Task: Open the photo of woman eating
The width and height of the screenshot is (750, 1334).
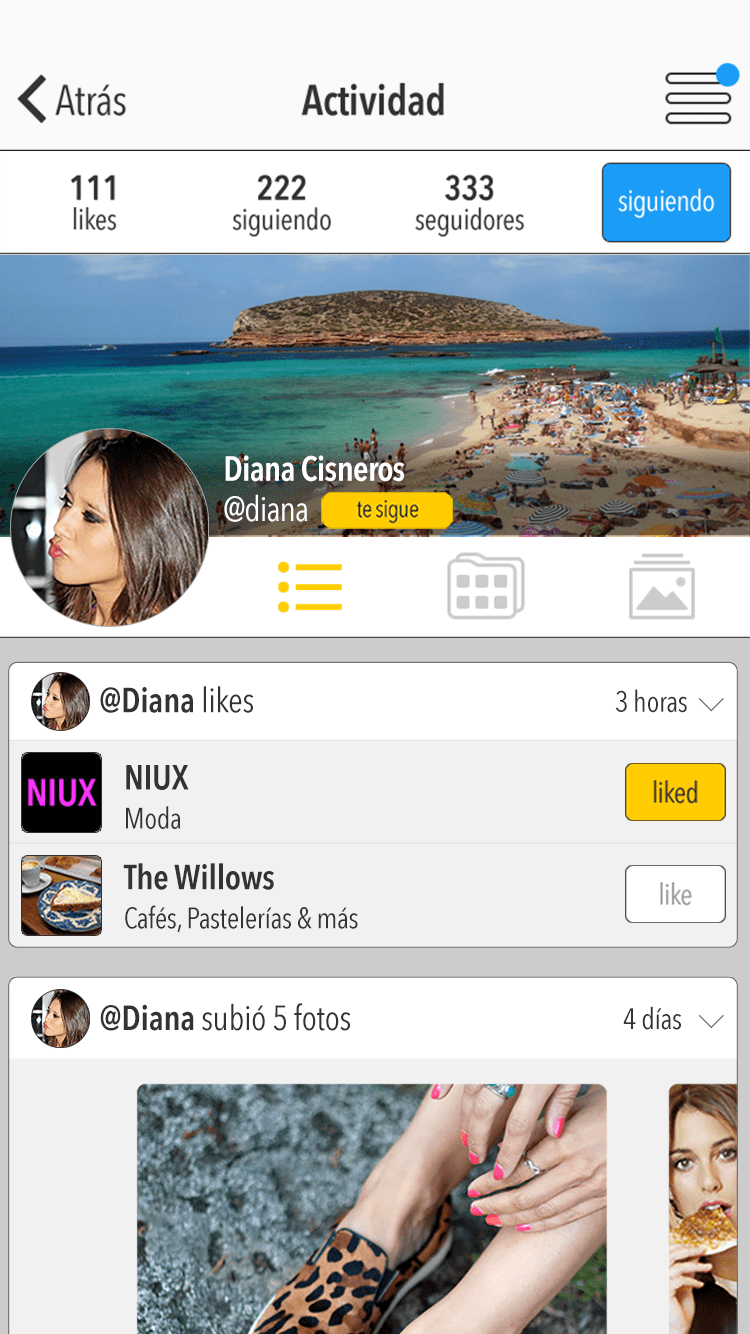Action: pyautogui.click(x=703, y=1208)
